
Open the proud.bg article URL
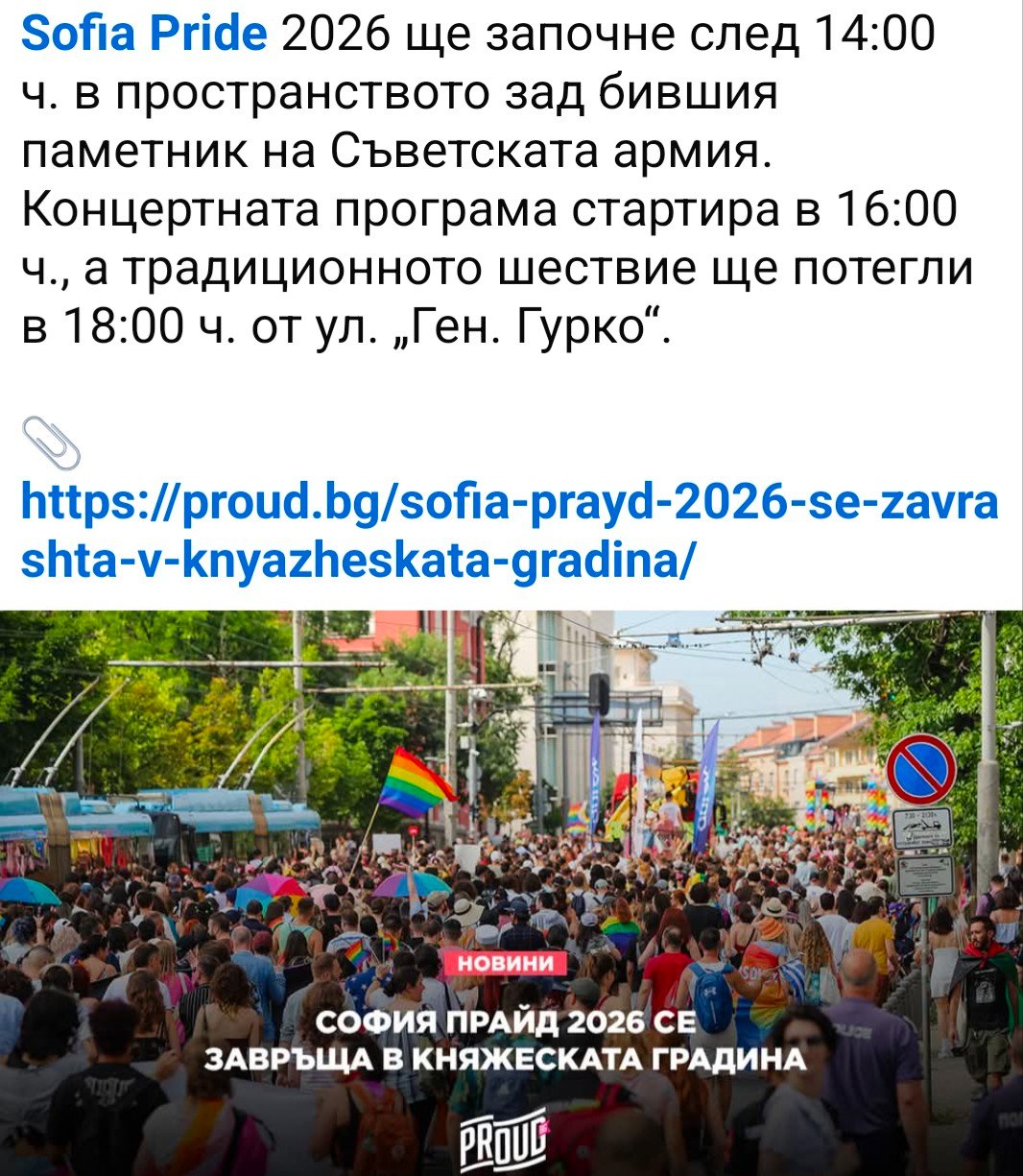[510, 527]
